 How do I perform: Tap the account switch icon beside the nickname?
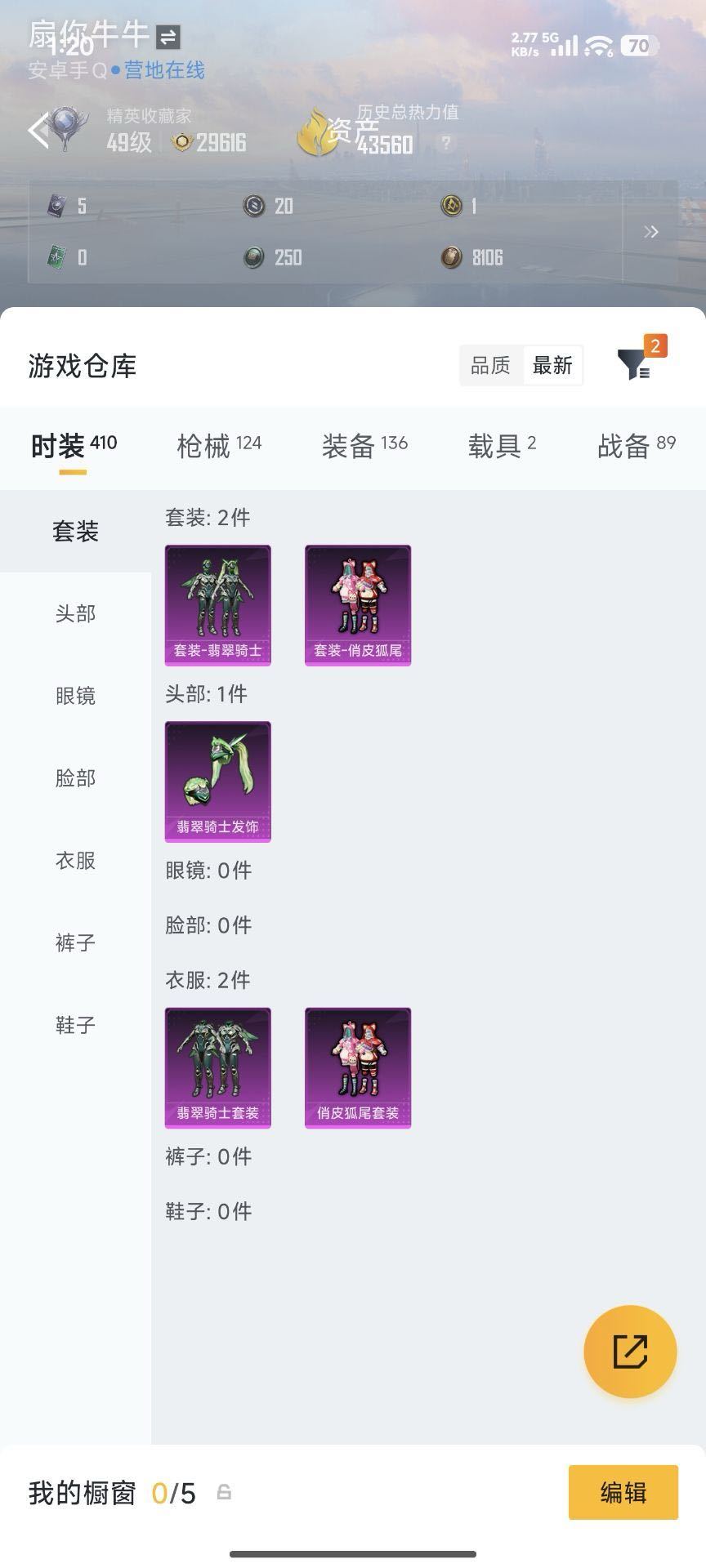click(168, 37)
